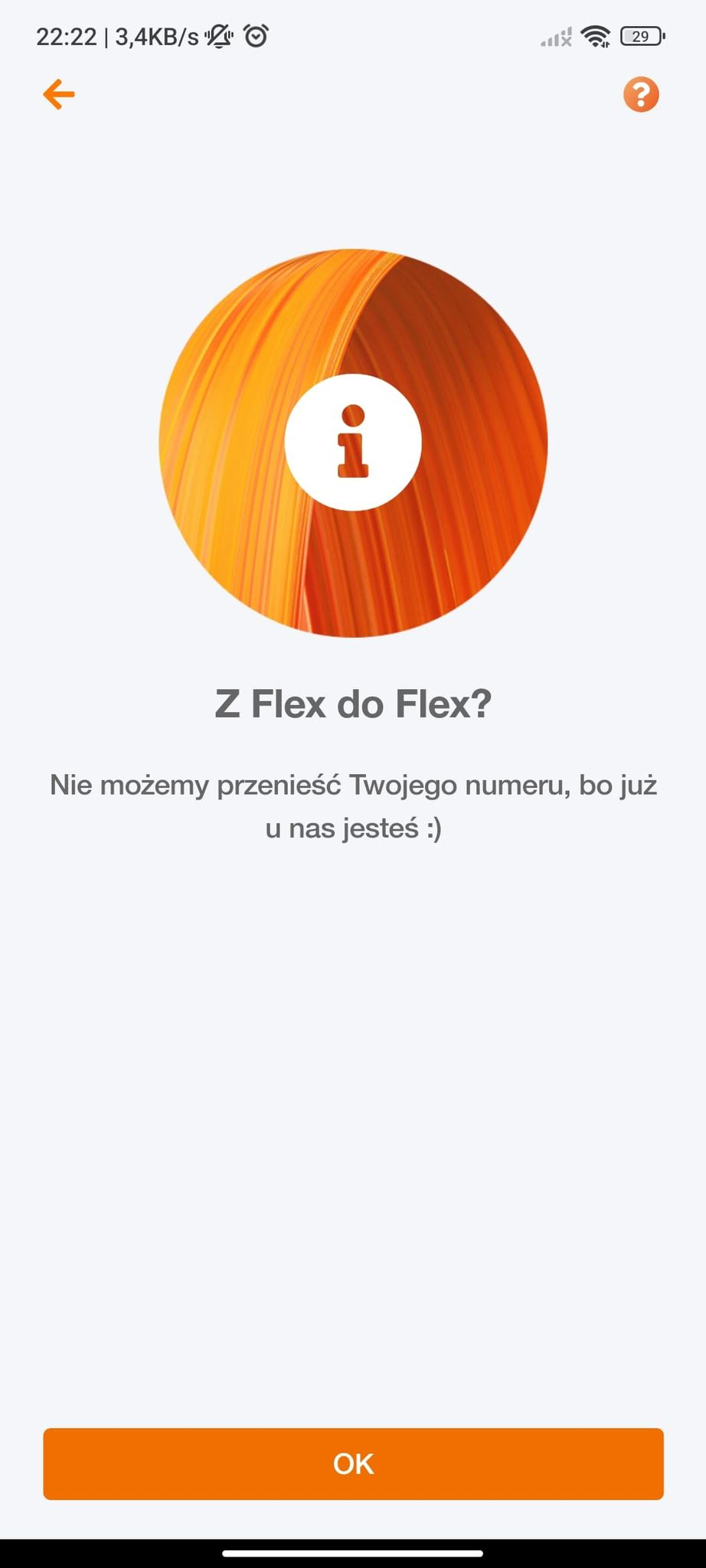Confirm the message with OK button
This screenshot has width=706, height=1568.
coord(353,1463)
